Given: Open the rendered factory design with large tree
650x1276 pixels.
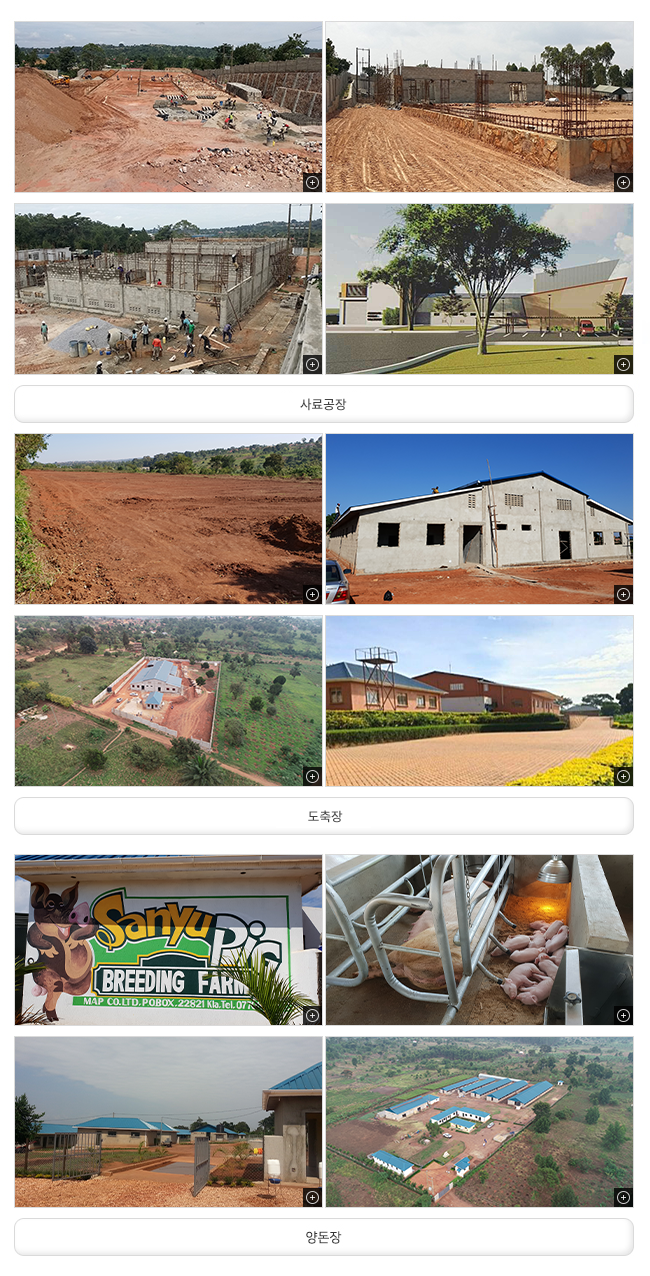Looking at the screenshot, I should point(479,289).
